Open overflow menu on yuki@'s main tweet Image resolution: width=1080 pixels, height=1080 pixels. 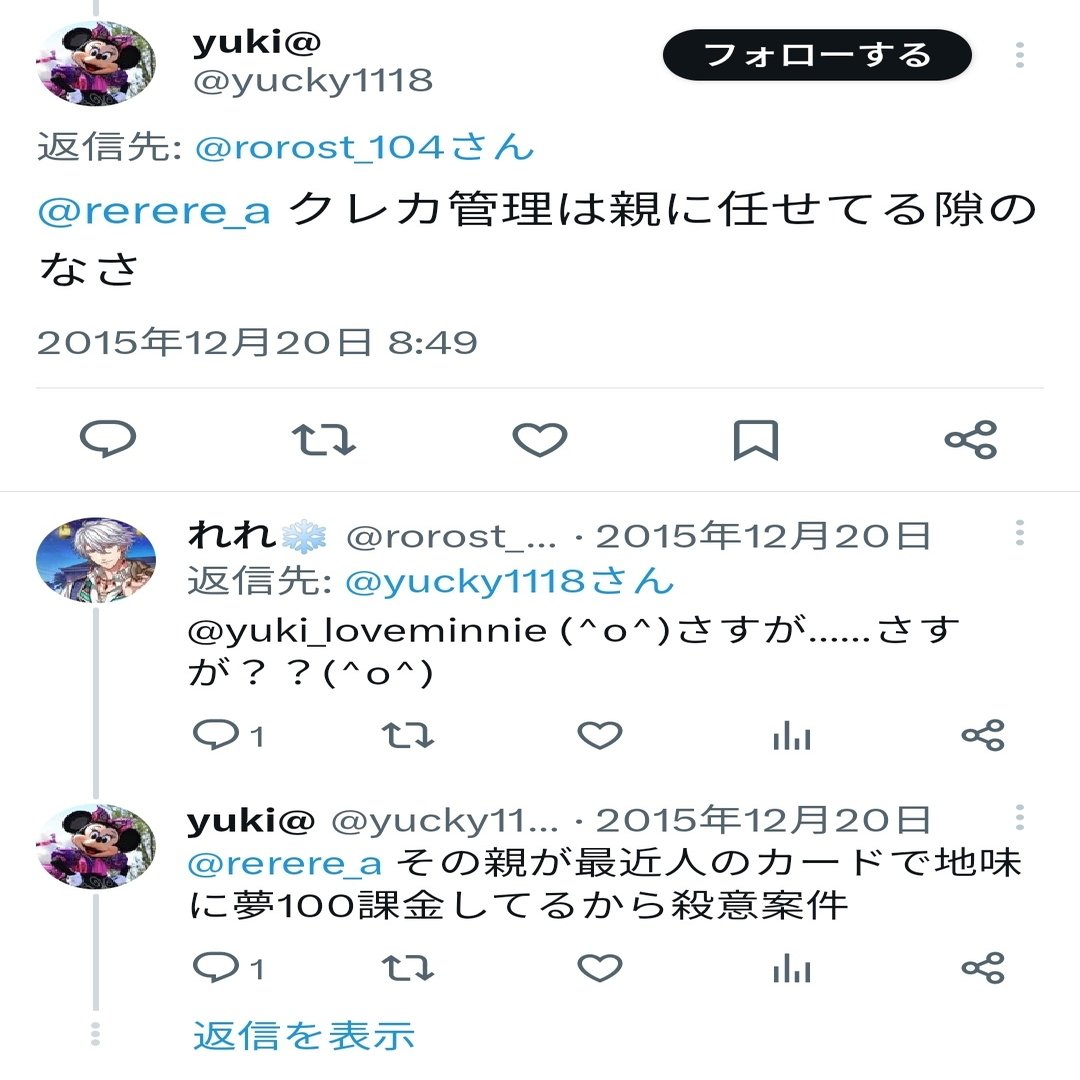click(x=1019, y=55)
